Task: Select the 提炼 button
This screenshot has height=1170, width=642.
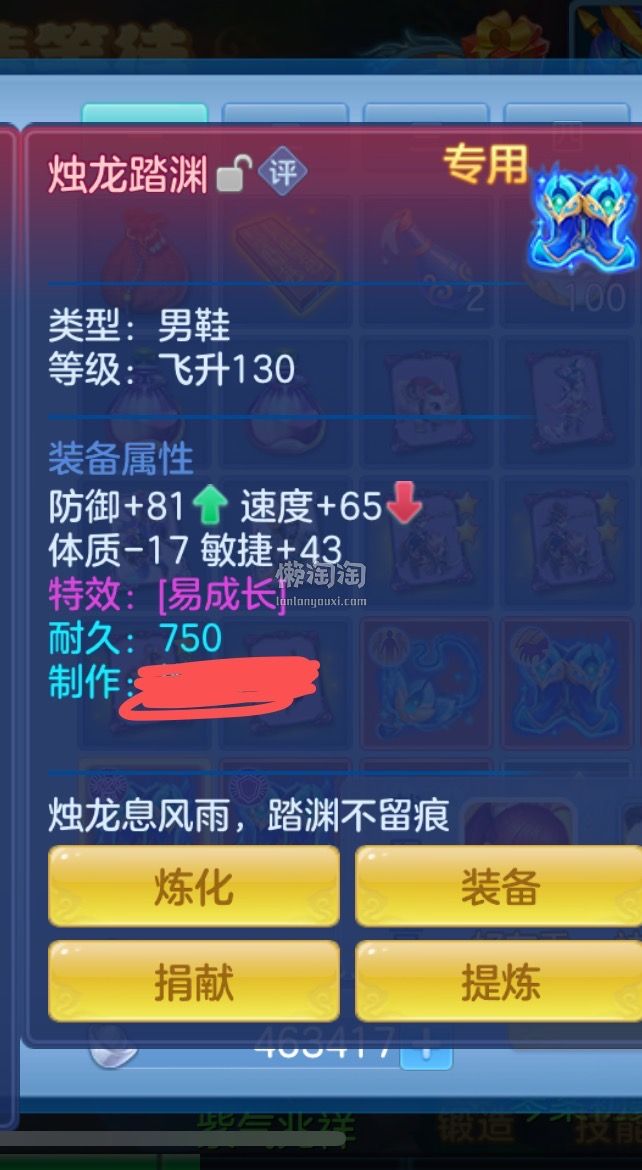Action: pyautogui.click(x=500, y=983)
